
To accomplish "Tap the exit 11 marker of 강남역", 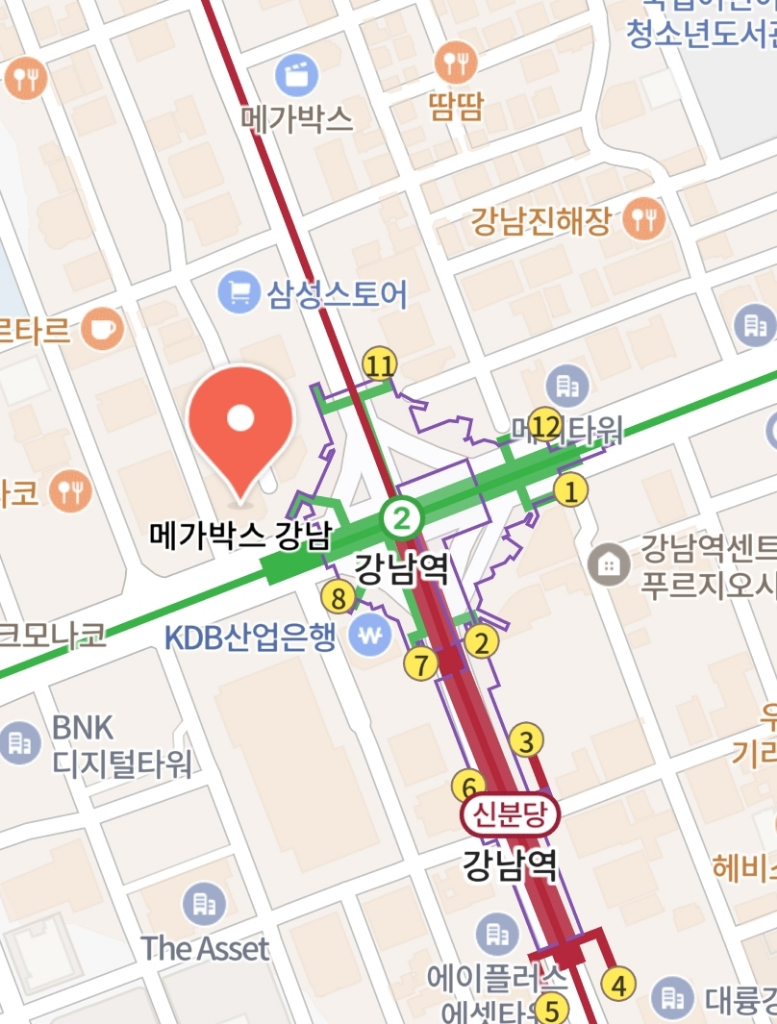I will pyautogui.click(x=380, y=365).
